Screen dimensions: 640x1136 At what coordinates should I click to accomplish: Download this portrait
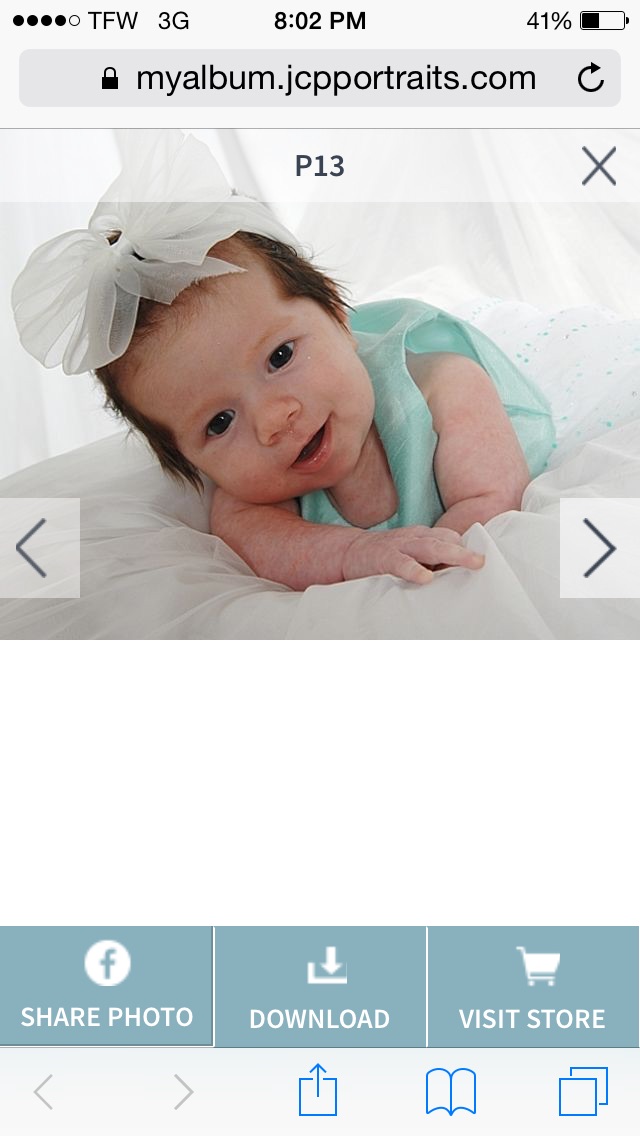(320, 987)
